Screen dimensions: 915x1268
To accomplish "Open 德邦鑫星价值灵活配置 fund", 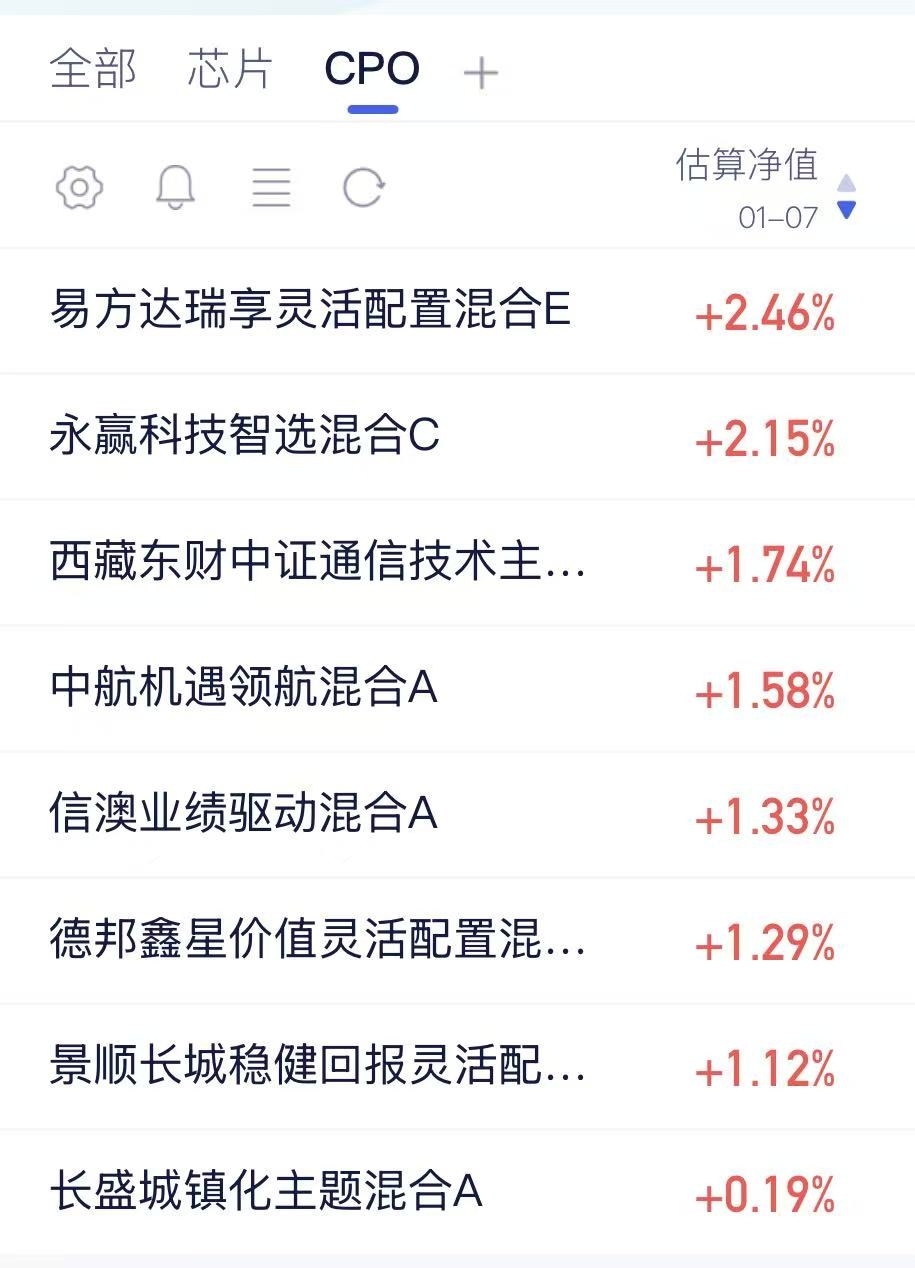I will (x=457, y=942).
